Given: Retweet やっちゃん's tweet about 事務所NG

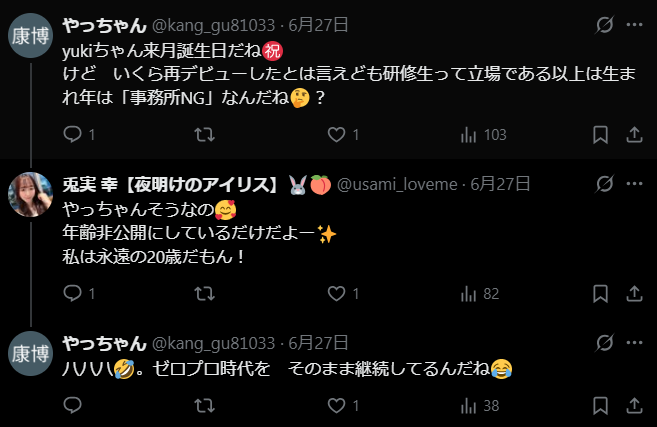Looking at the screenshot, I should pyautogui.click(x=203, y=135).
